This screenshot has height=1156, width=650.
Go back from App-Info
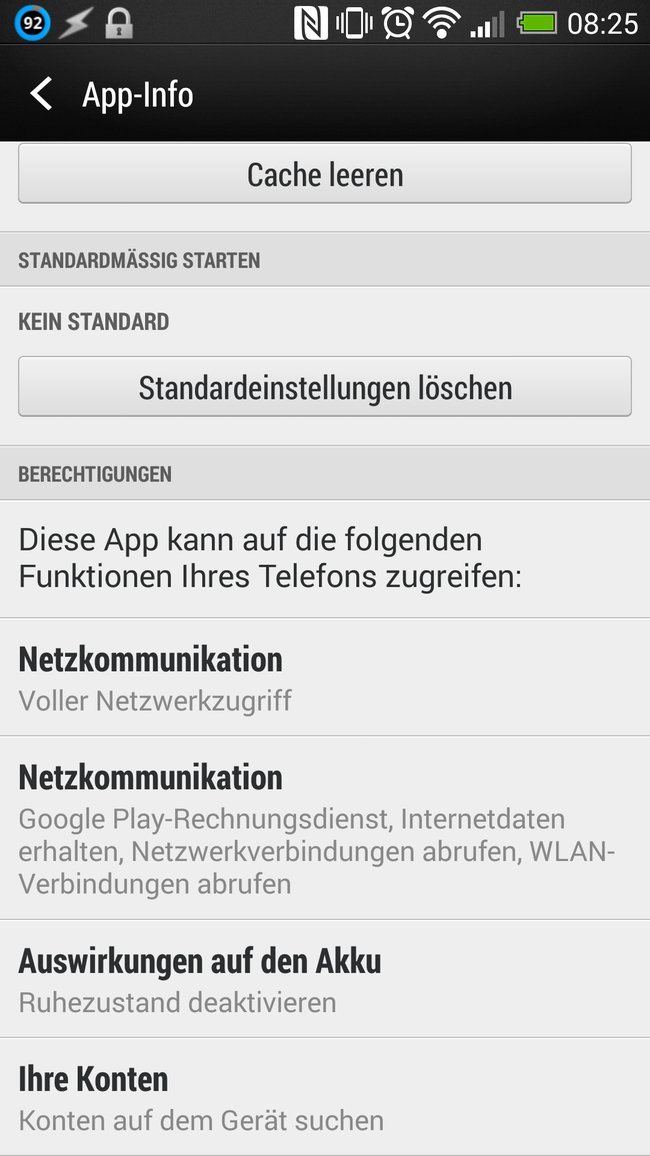coord(42,94)
